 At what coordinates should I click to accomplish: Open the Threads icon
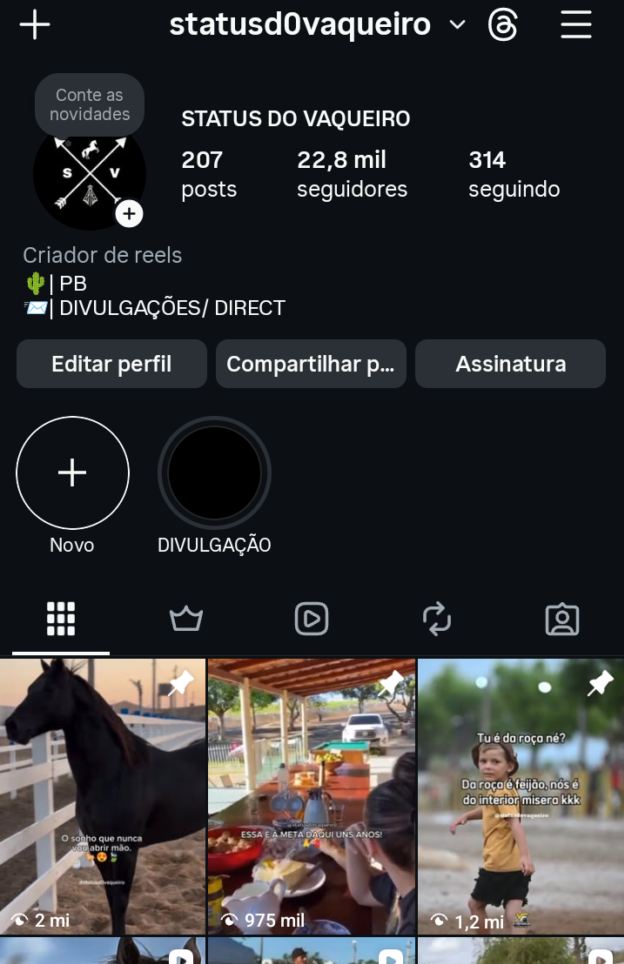(x=503, y=25)
